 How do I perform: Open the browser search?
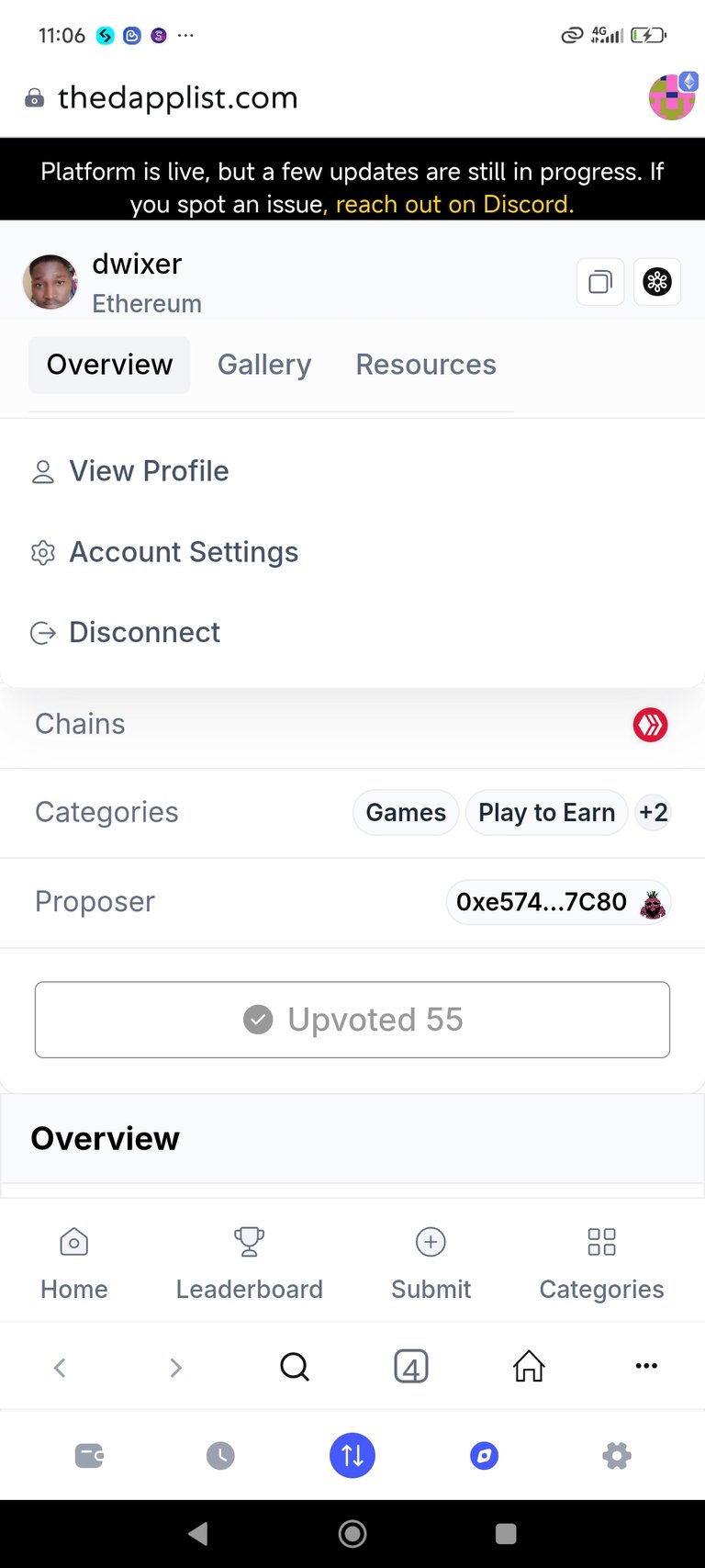(294, 1367)
